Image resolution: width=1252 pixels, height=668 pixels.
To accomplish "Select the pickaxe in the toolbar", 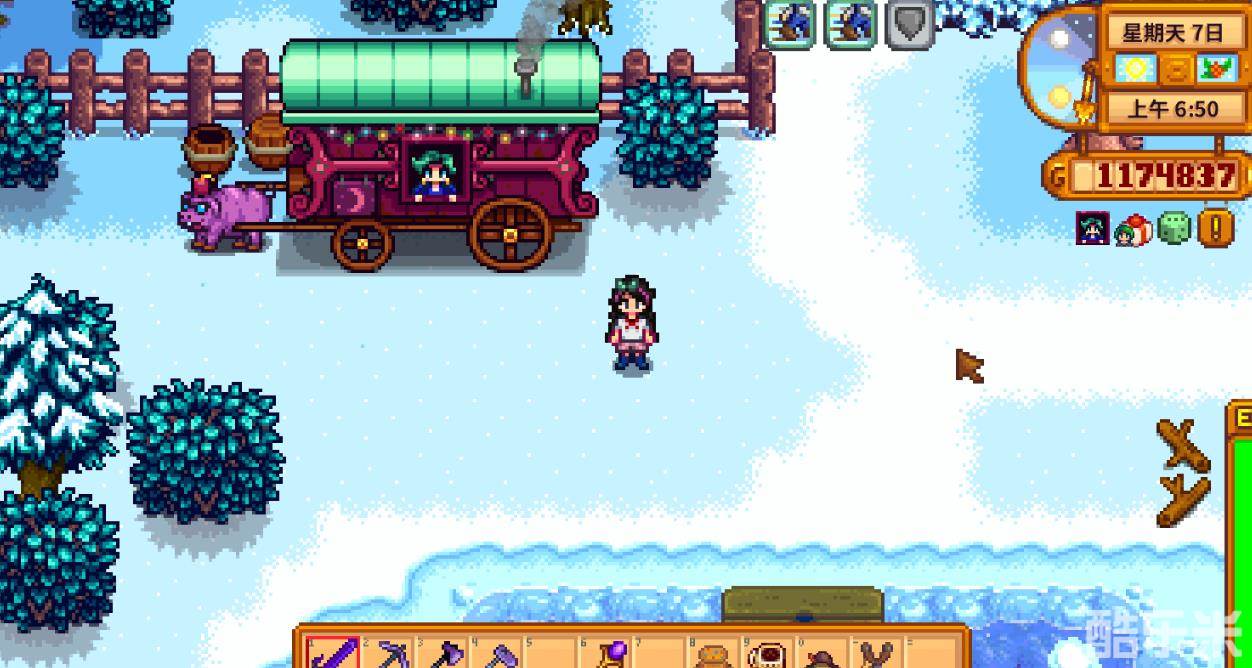I will coord(388,655).
